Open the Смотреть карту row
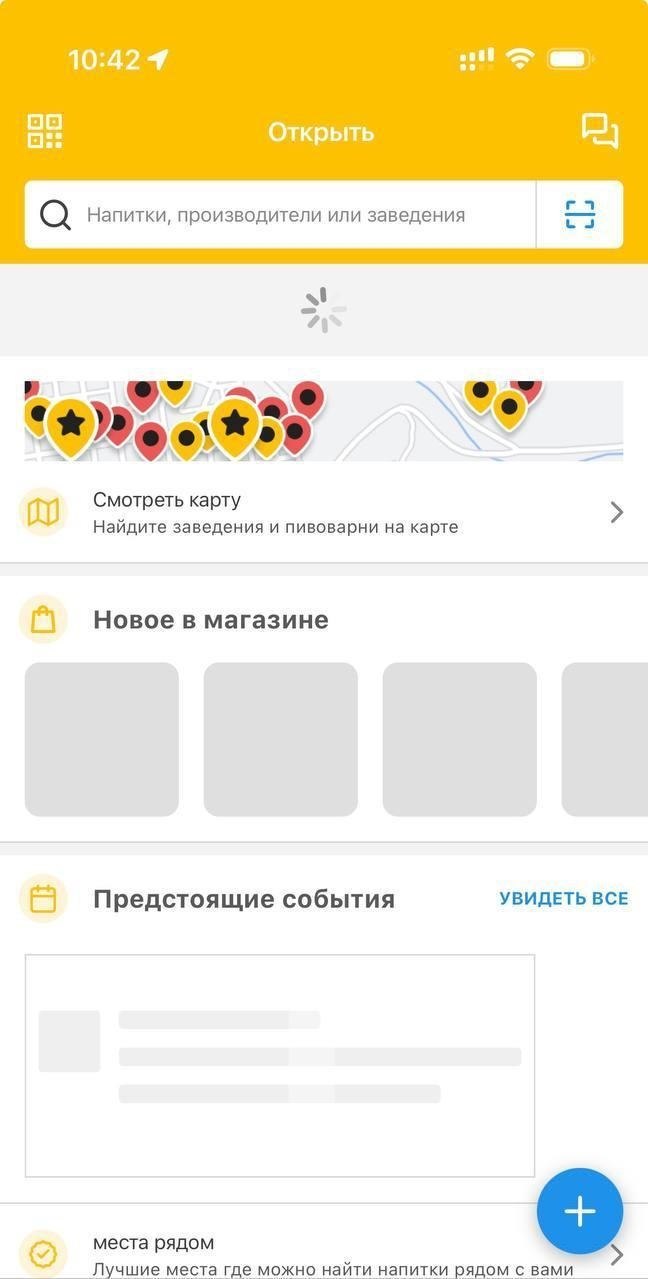Viewport: 648px width, 1279px height. [323, 512]
